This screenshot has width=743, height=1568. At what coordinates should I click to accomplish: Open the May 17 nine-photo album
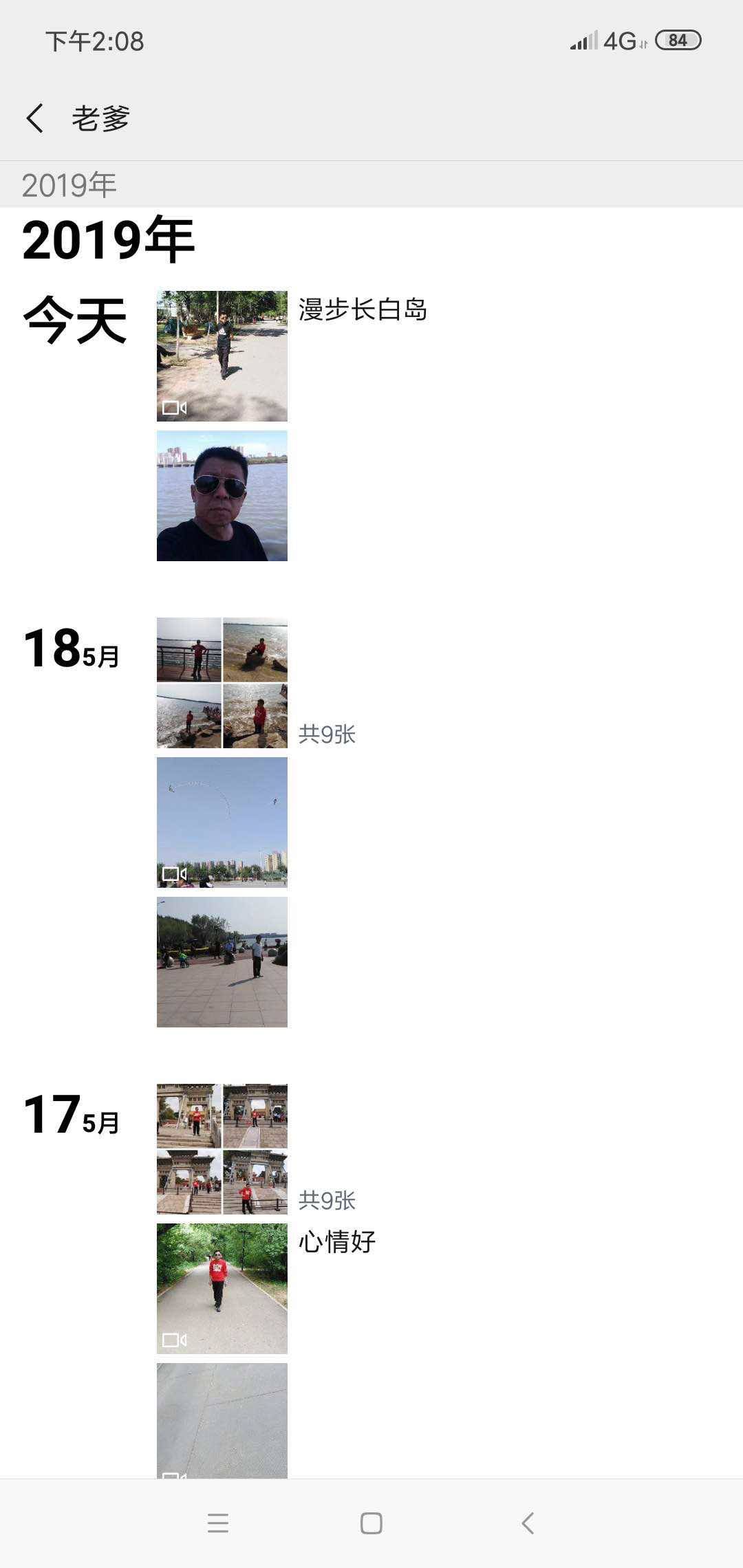pos(222,1148)
